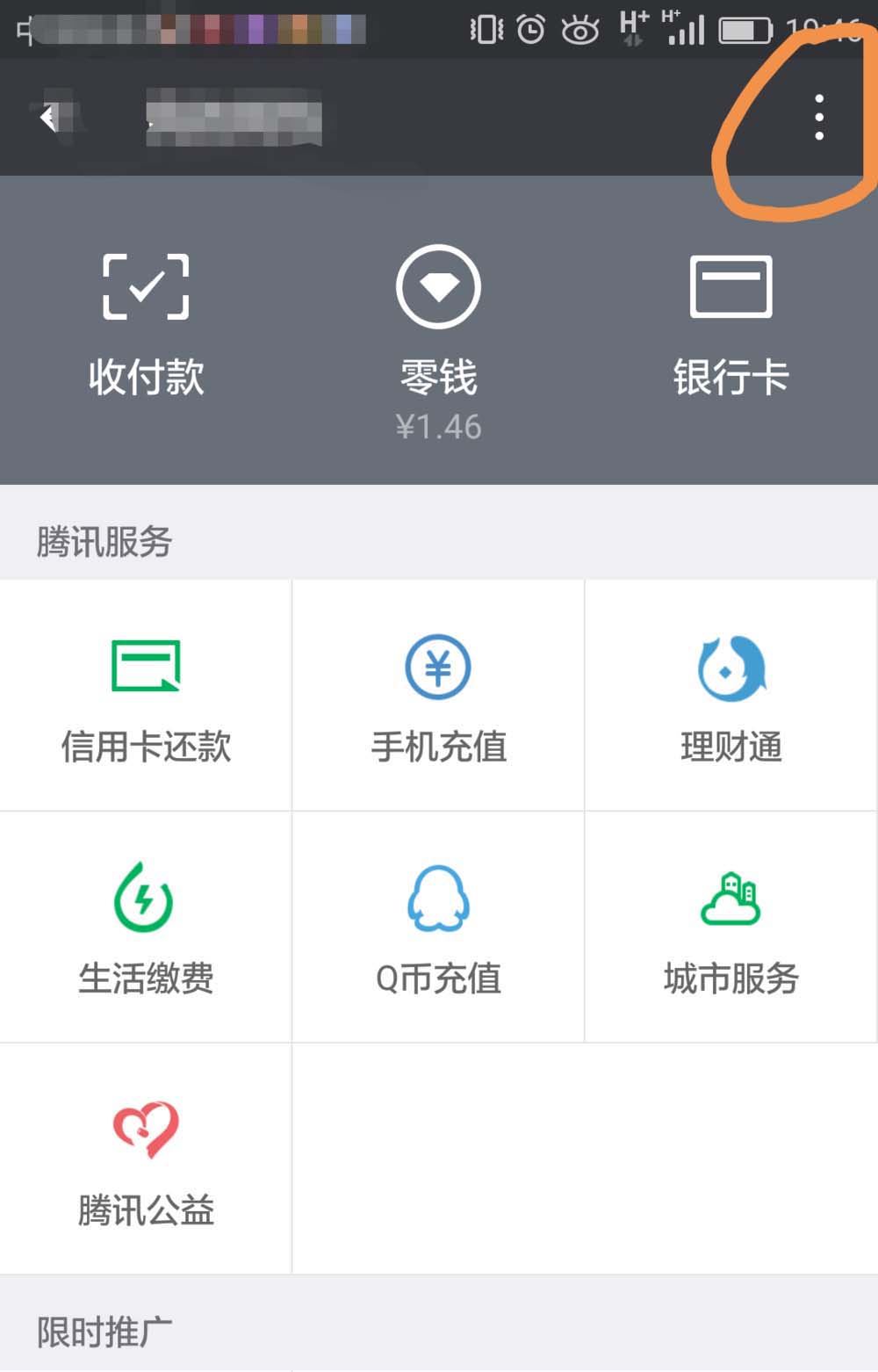Go back with the top-left arrow
Viewport: 878px width, 1372px height.
coord(49,117)
